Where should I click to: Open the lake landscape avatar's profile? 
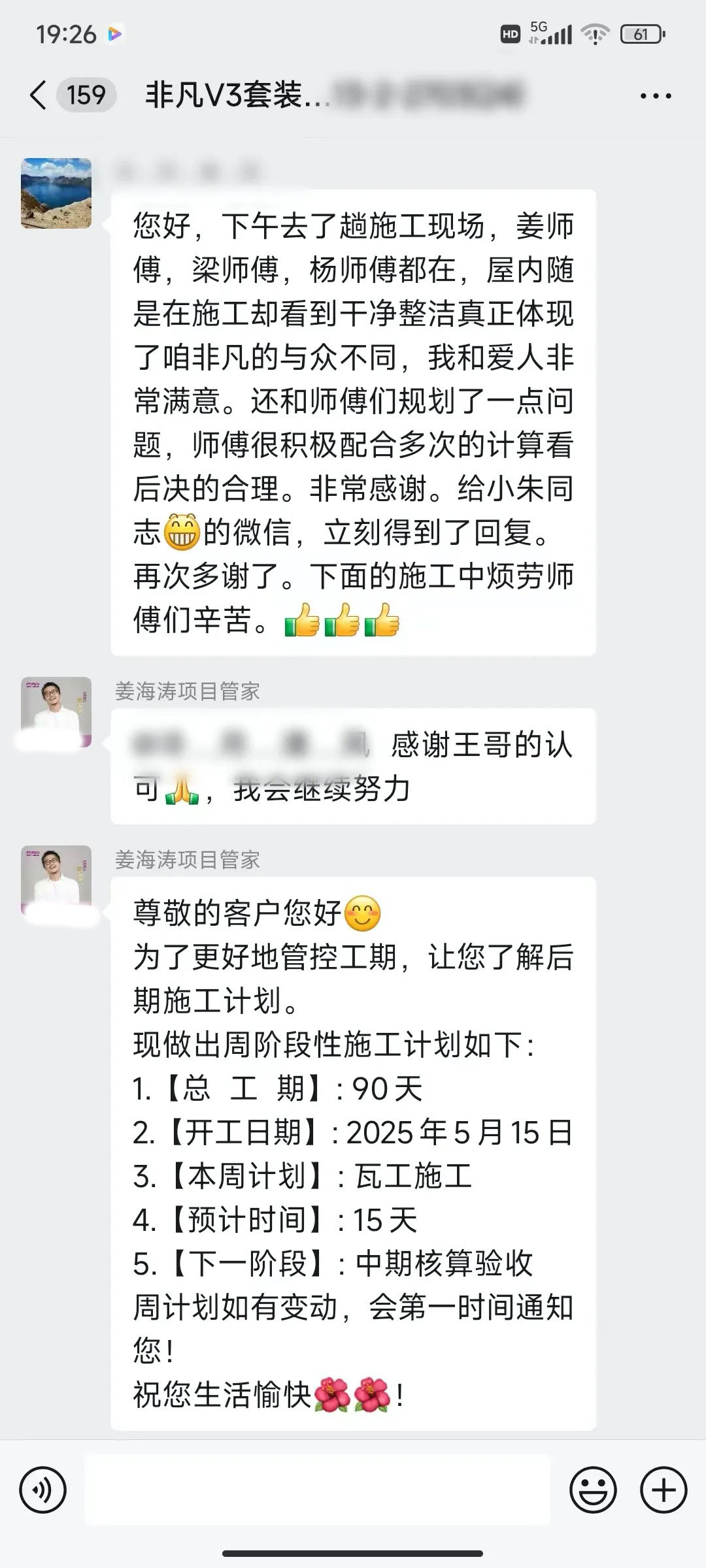(x=56, y=193)
